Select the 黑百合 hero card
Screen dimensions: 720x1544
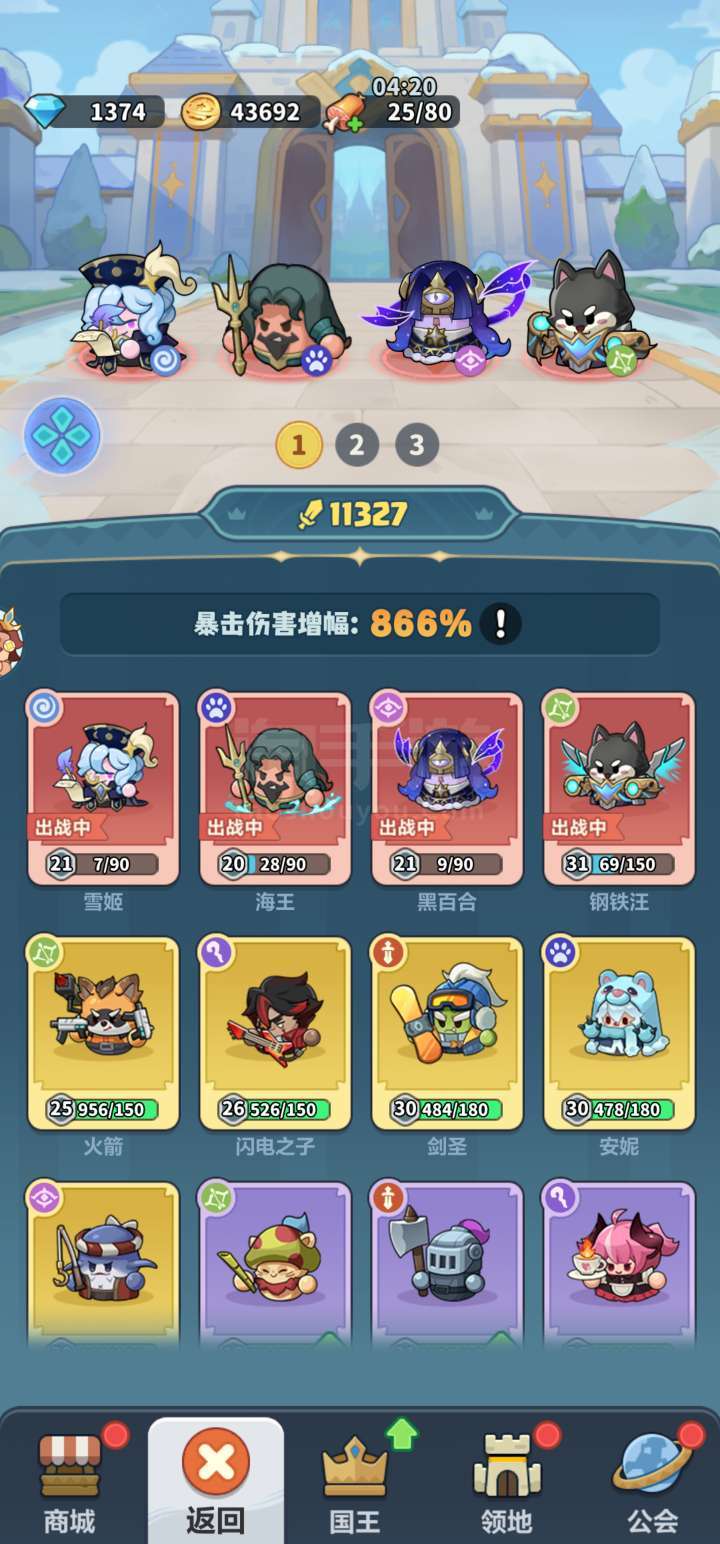[x=447, y=789]
